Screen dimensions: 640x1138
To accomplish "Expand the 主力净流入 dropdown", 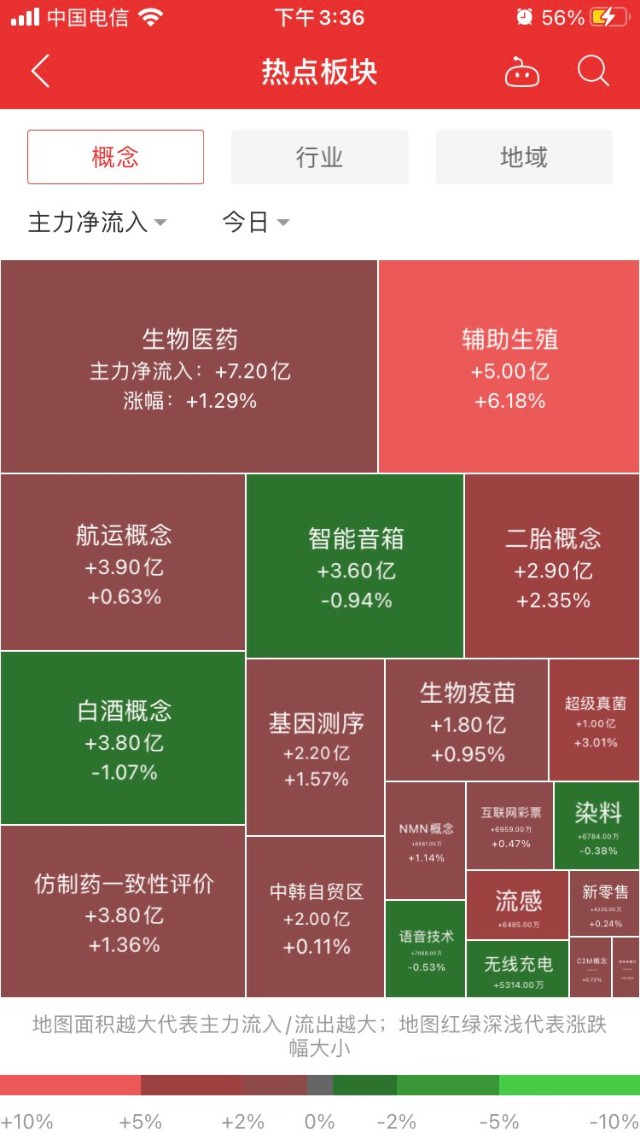I will (97, 222).
